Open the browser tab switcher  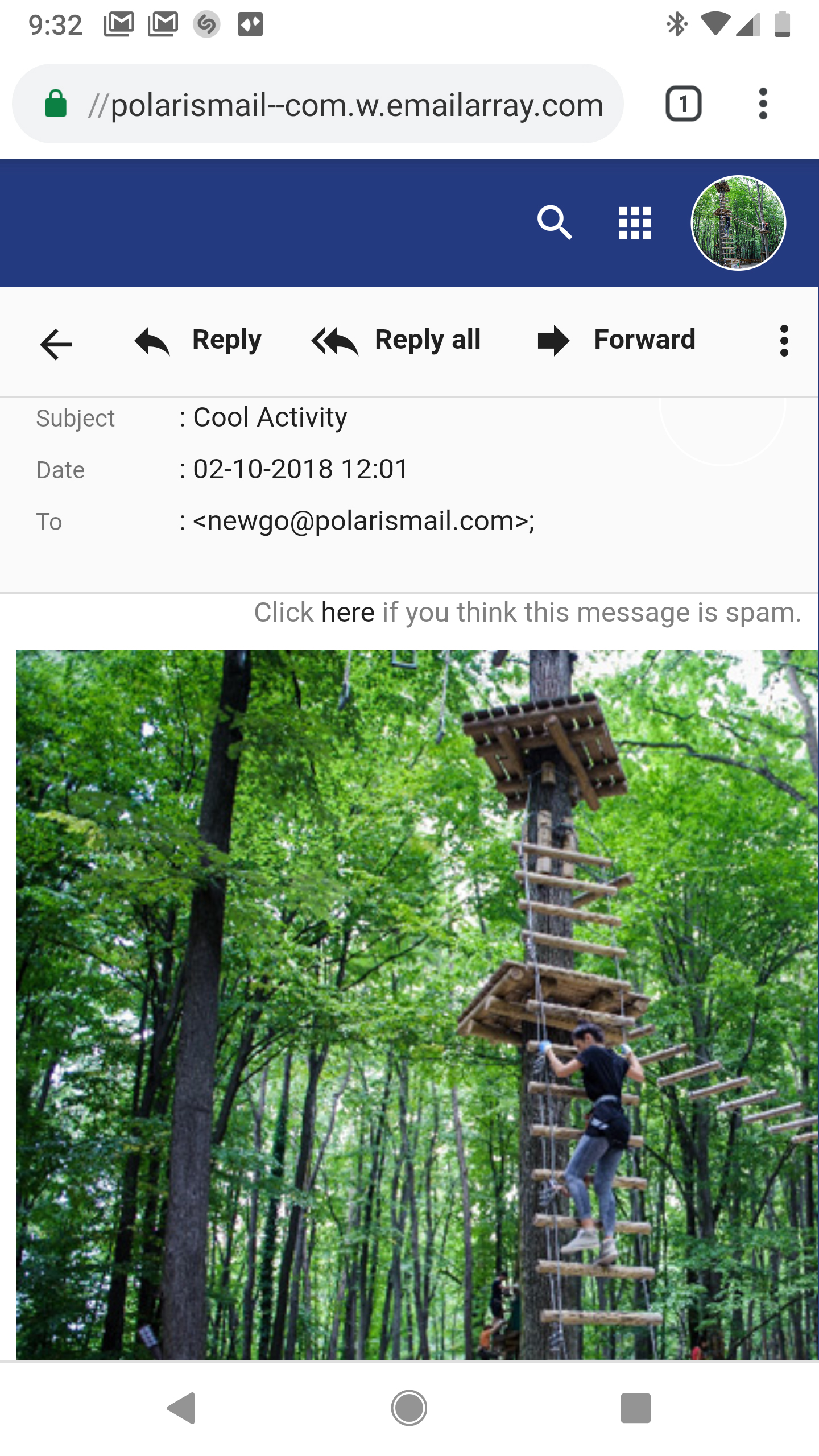(683, 104)
